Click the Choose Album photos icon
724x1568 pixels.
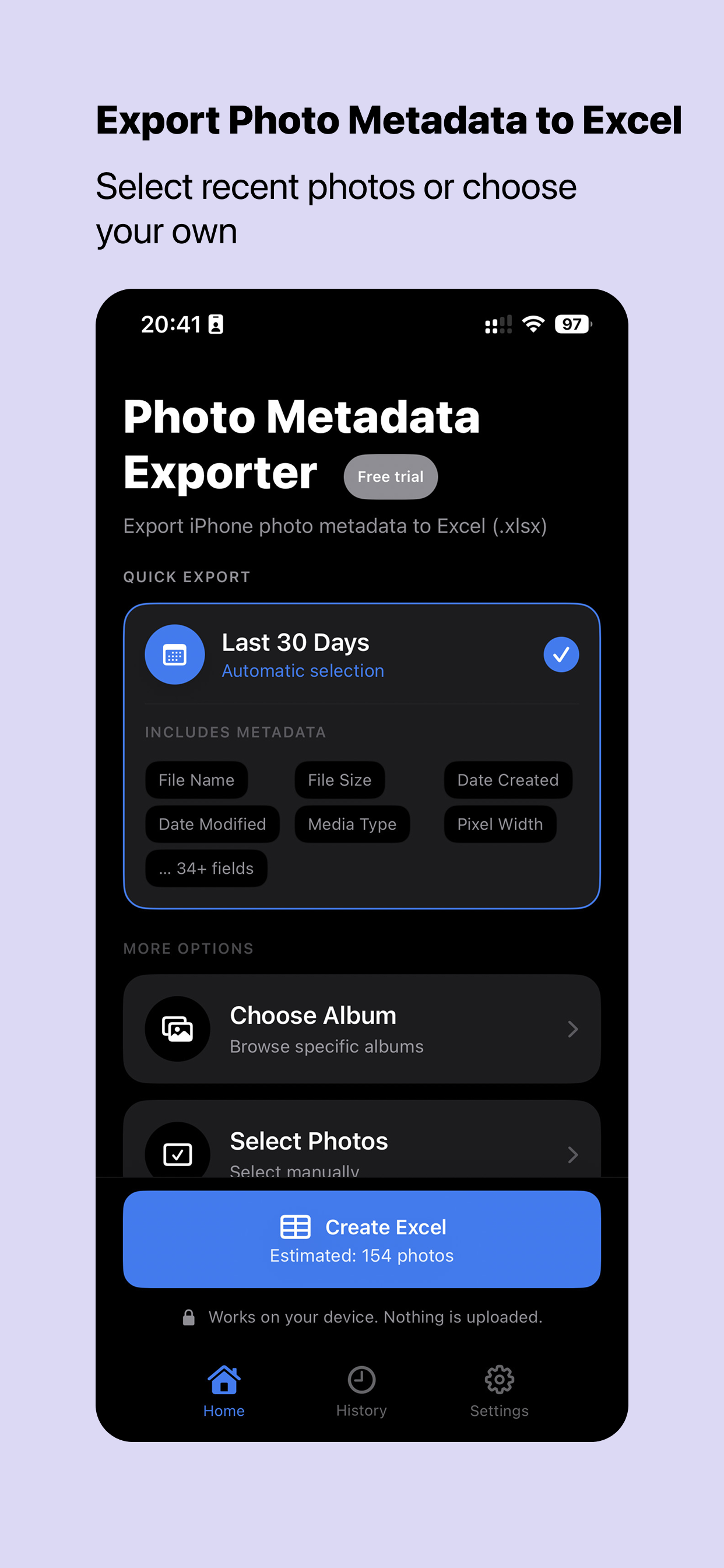click(178, 1028)
